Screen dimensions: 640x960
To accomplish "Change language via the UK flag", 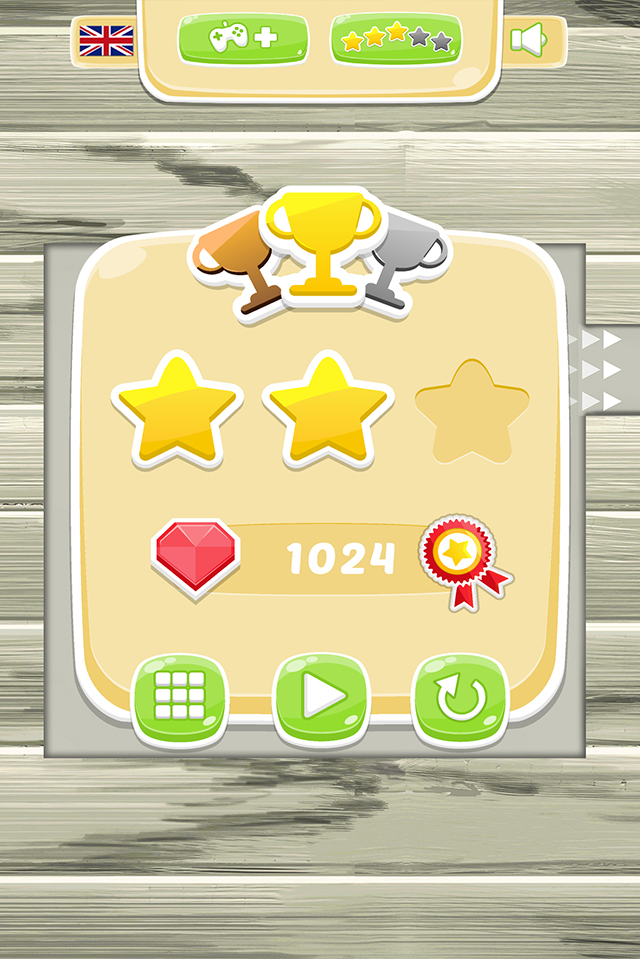I will click(x=106, y=41).
